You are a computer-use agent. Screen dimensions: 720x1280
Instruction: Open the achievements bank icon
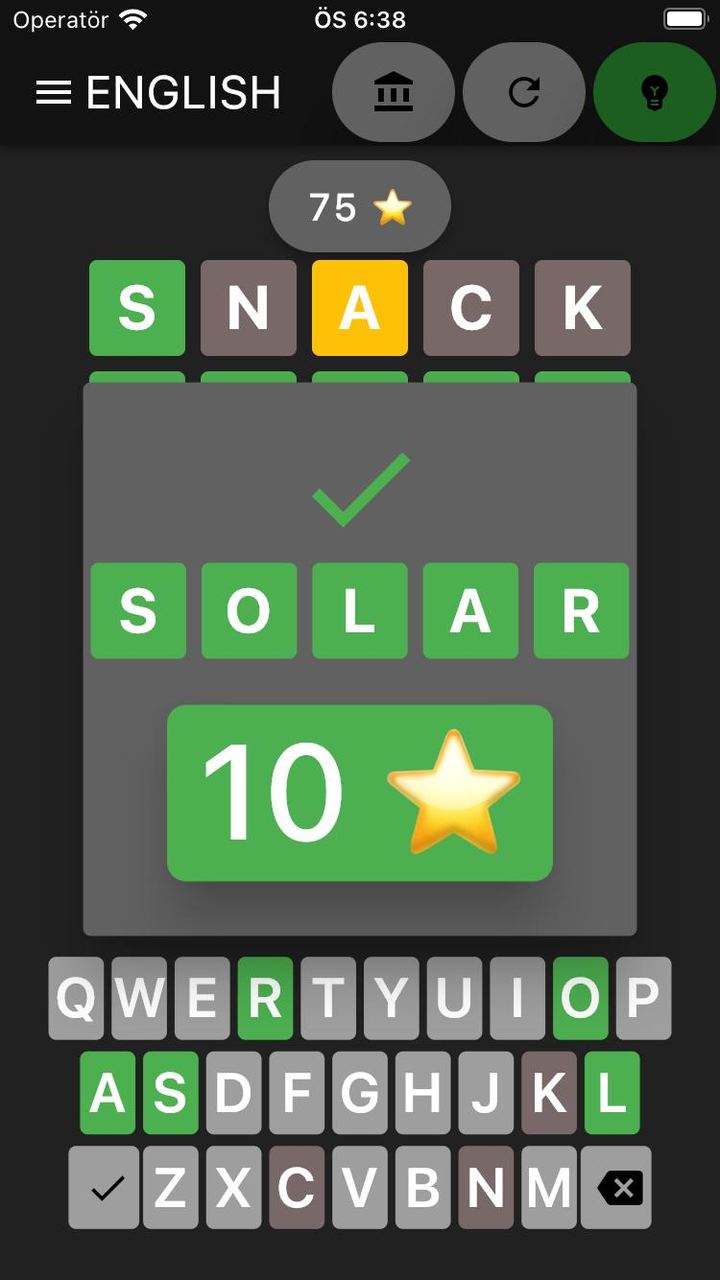coord(393,91)
